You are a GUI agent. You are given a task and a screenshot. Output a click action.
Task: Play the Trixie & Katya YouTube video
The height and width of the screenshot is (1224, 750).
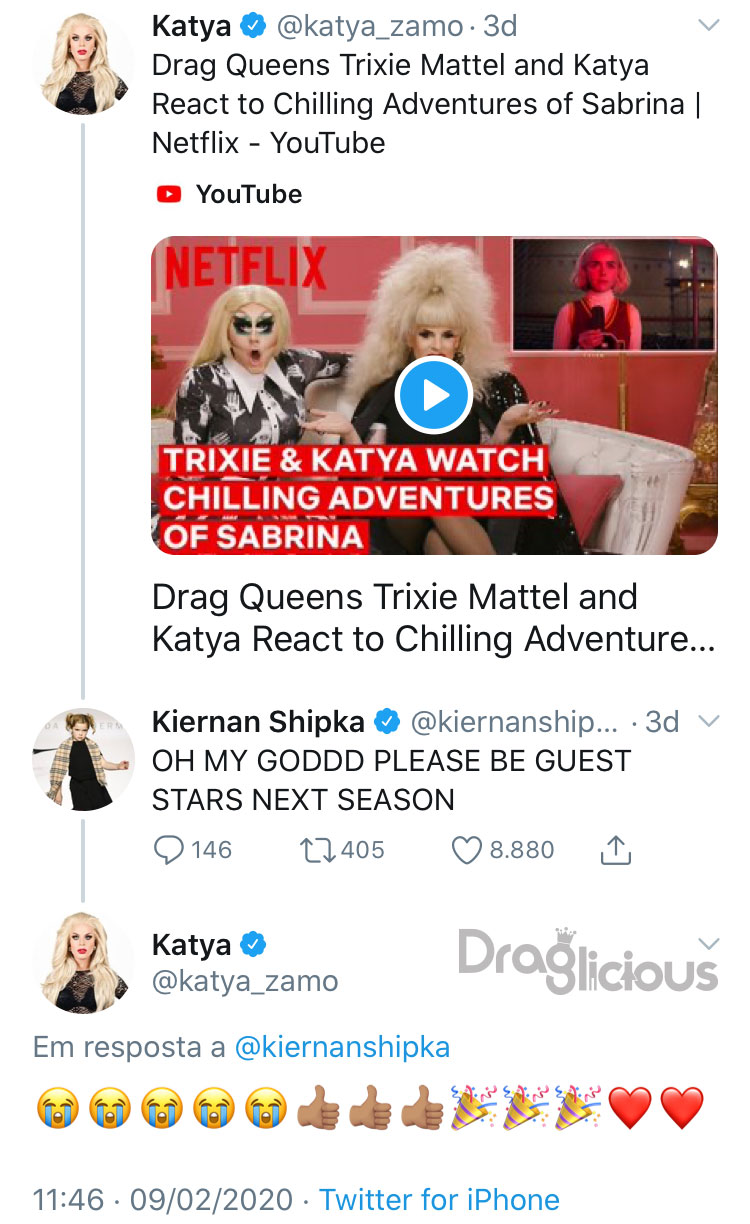433,396
